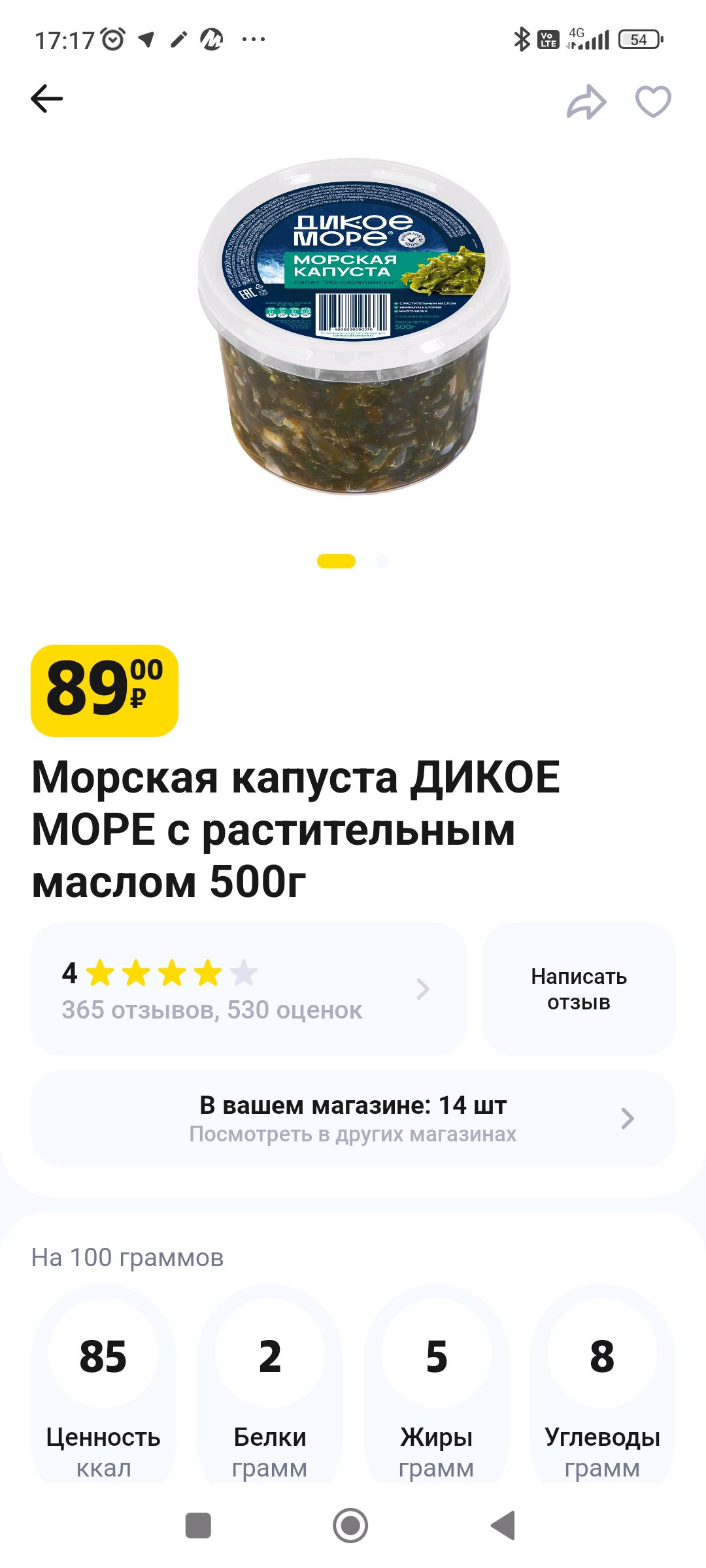The width and height of the screenshot is (706, 1568).
Task: Go back using the top arrow
Action: coord(47,99)
